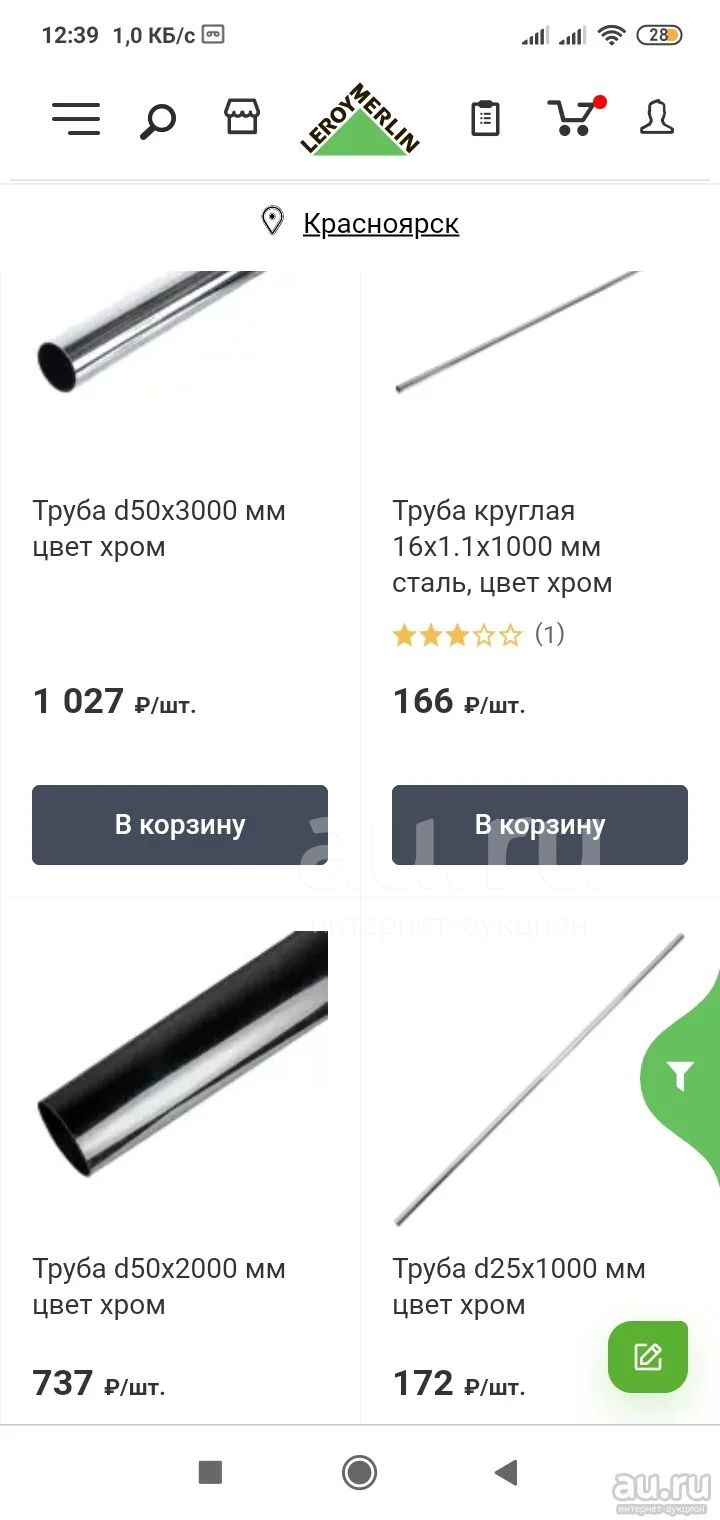Tap the green feedback edit button
The width and height of the screenshot is (720, 1520).
(648, 1357)
